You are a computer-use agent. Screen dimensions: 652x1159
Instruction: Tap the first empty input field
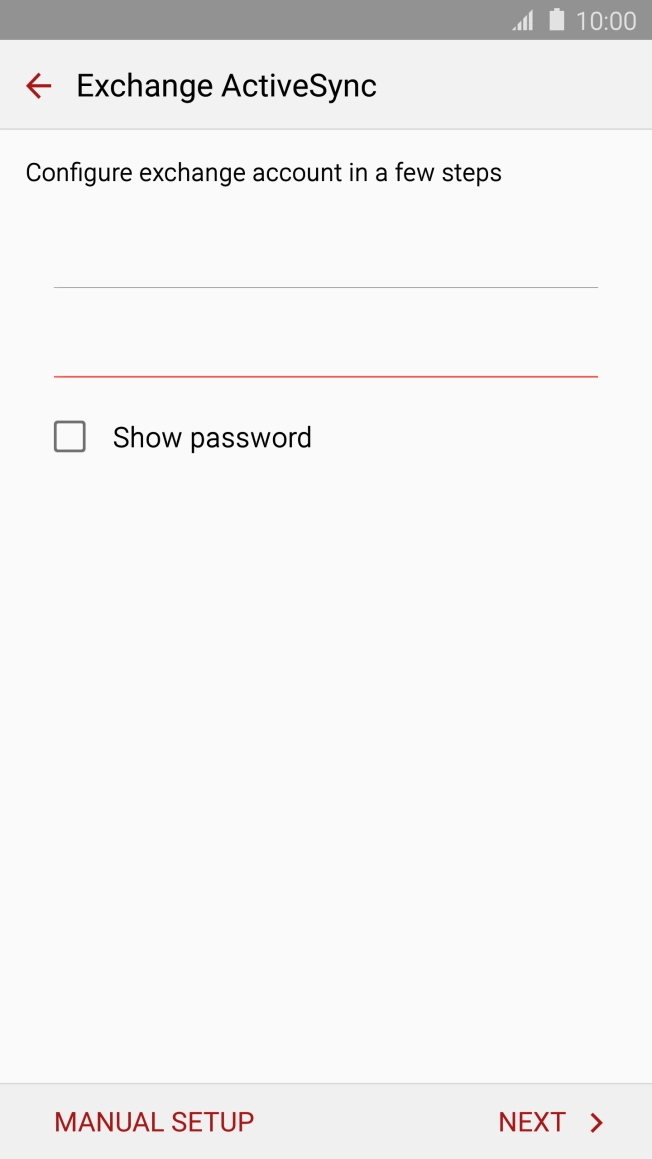[325, 262]
